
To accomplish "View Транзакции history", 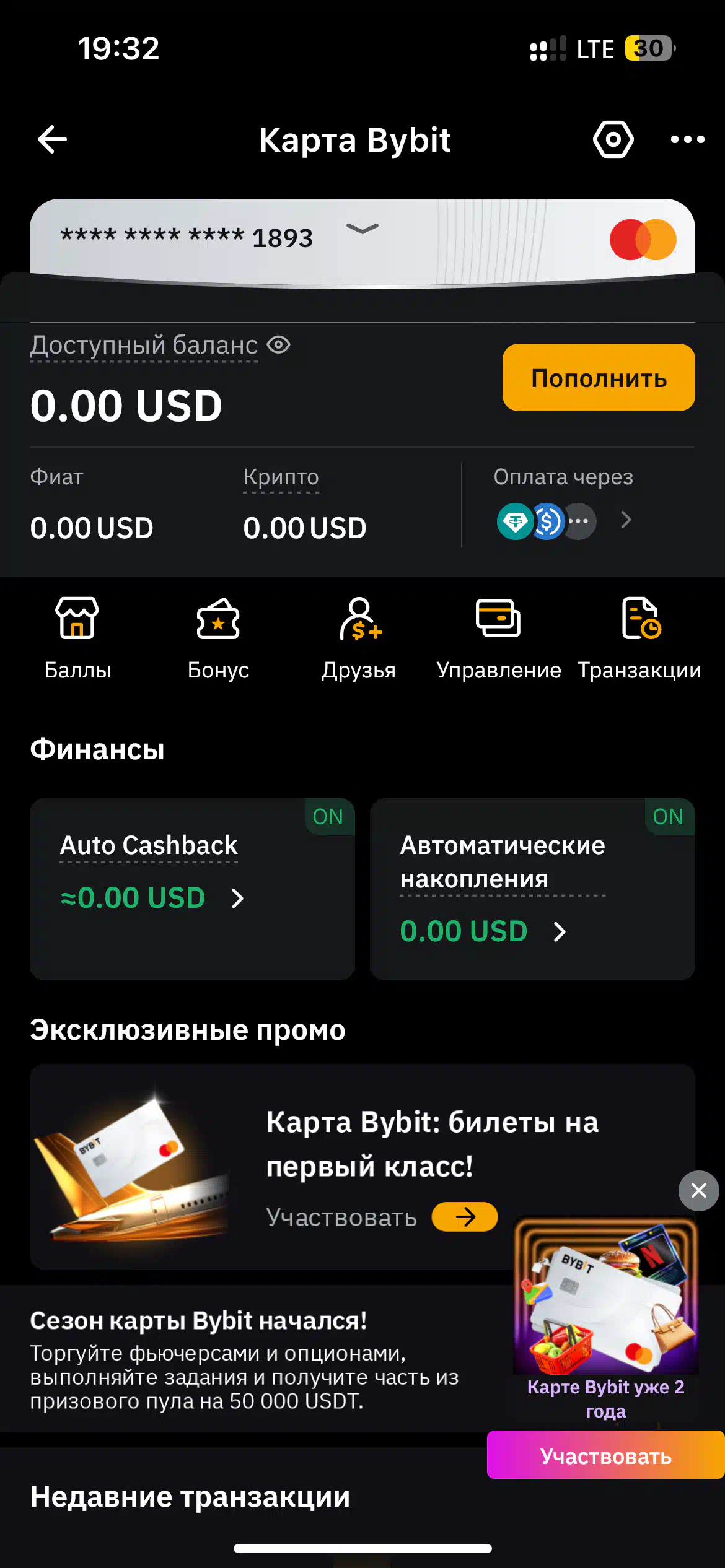I will (639, 639).
